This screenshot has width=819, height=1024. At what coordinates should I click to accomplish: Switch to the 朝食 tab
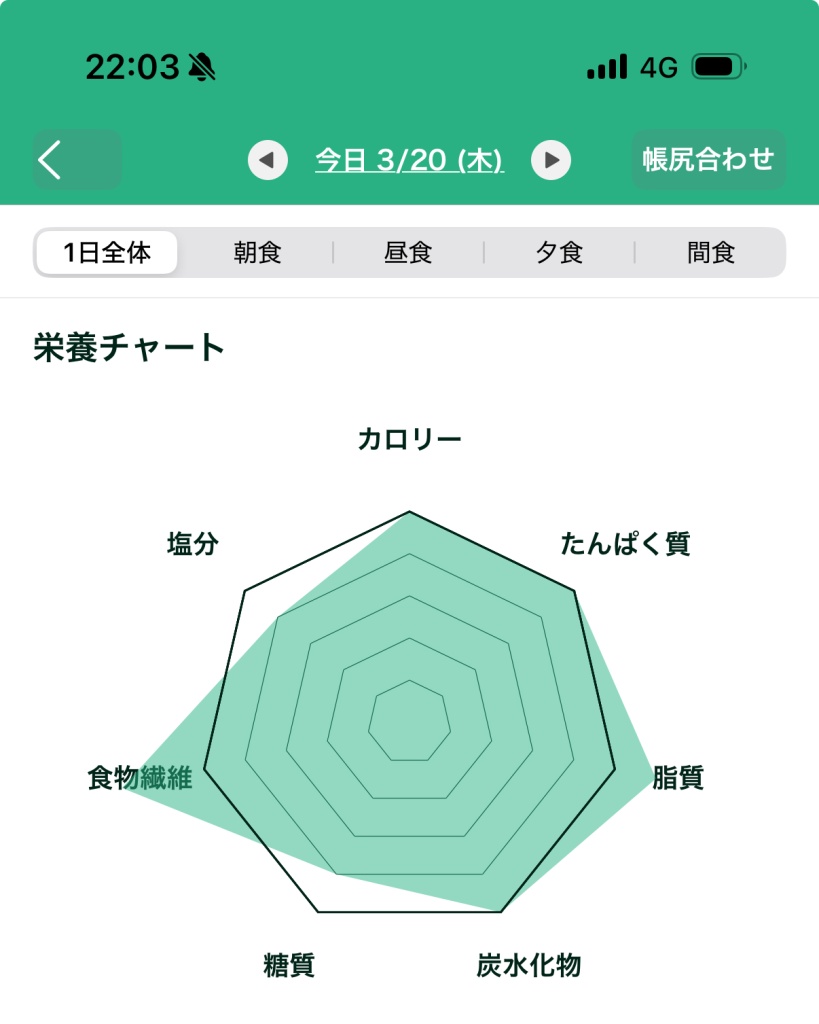pos(258,253)
